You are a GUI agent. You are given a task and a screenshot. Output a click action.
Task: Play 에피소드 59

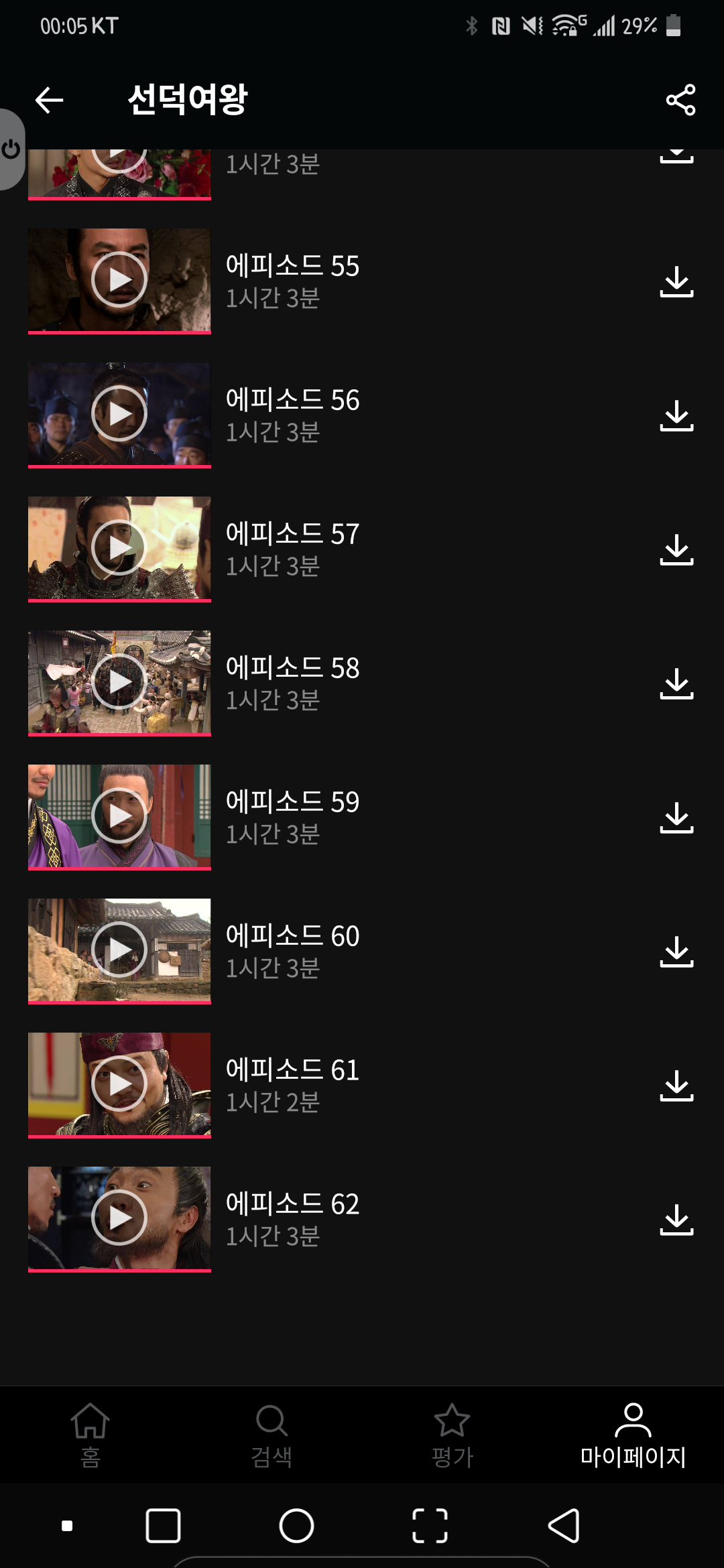[119, 815]
